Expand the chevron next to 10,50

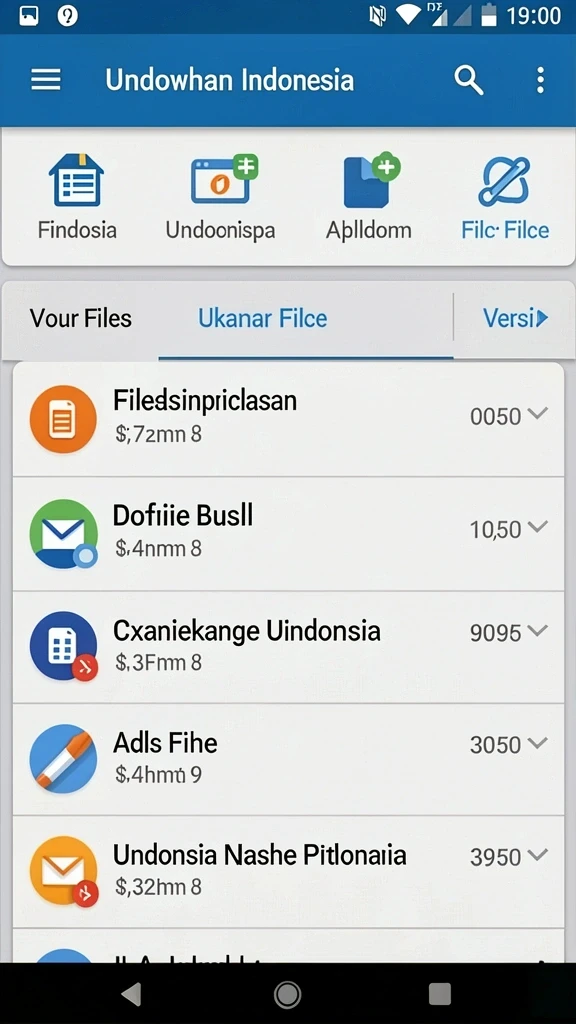point(537,526)
